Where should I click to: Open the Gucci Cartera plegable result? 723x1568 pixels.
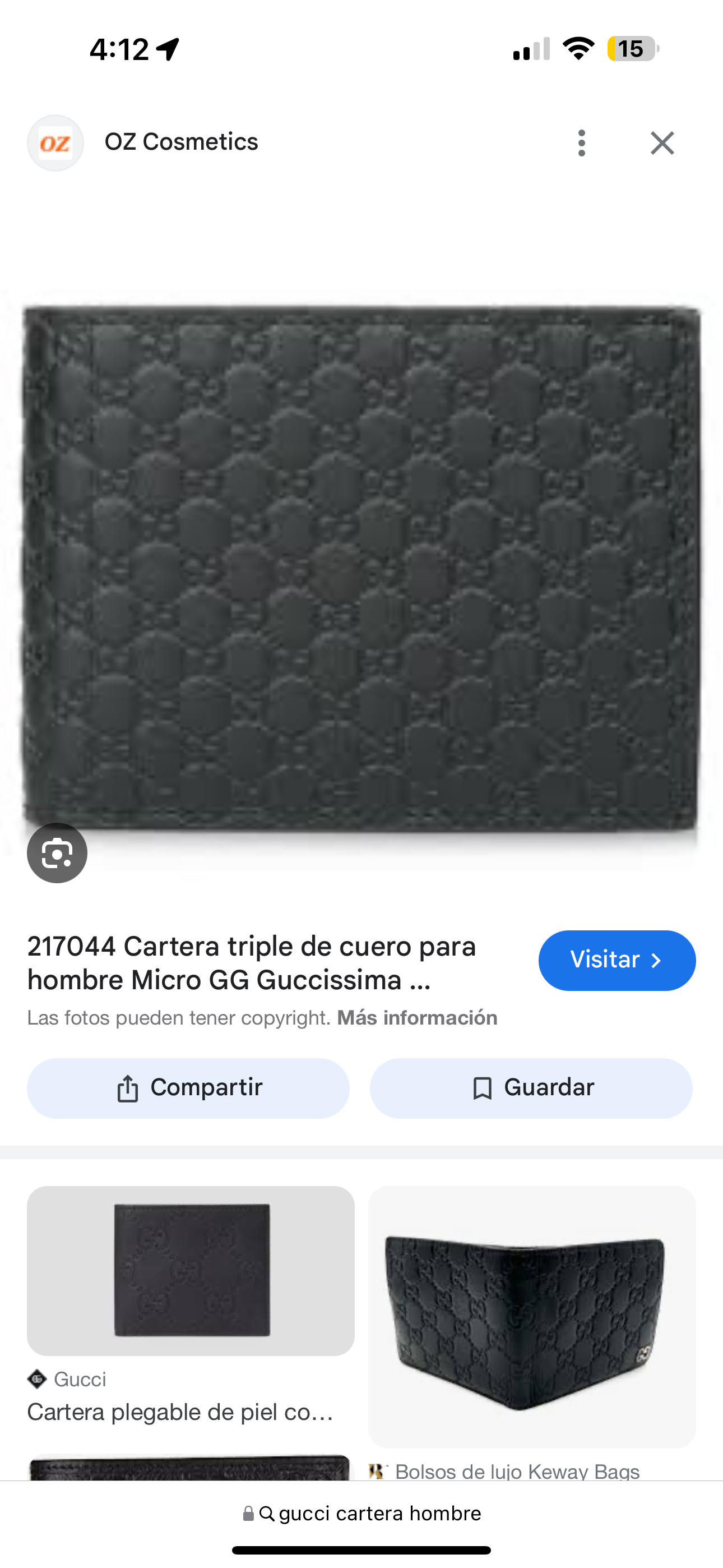coord(191,1271)
